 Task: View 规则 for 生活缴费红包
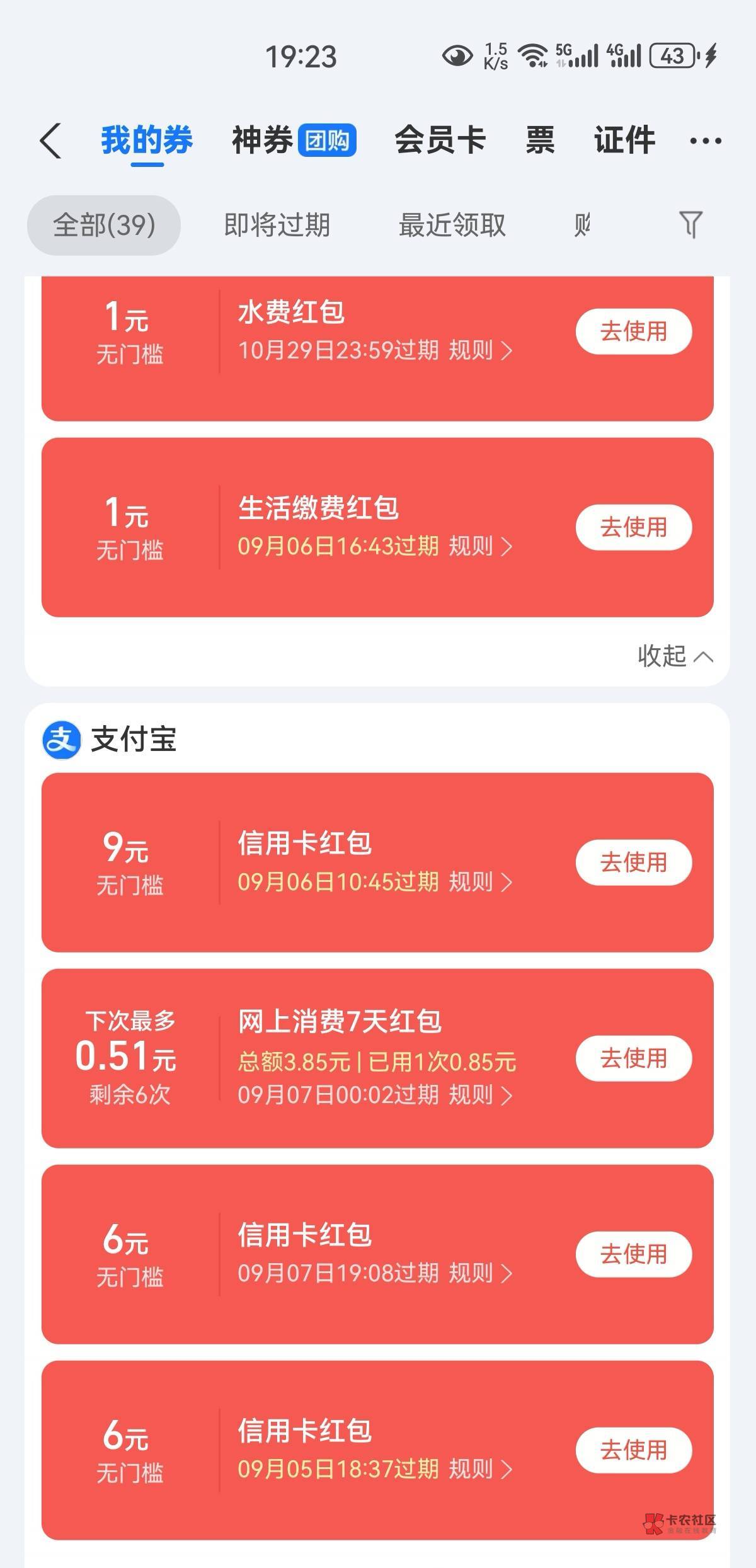point(481,546)
